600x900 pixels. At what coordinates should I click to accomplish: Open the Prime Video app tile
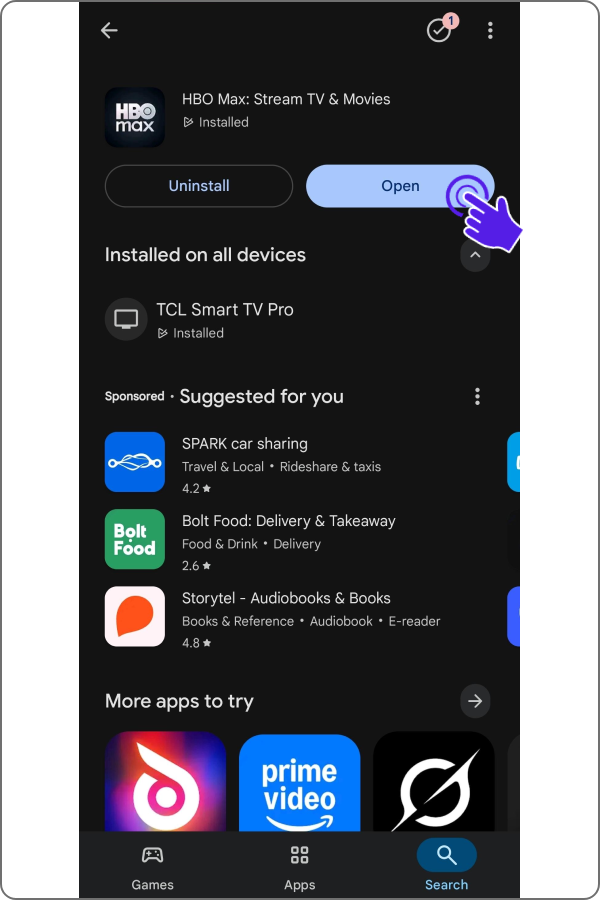pyautogui.click(x=299, y=783)
